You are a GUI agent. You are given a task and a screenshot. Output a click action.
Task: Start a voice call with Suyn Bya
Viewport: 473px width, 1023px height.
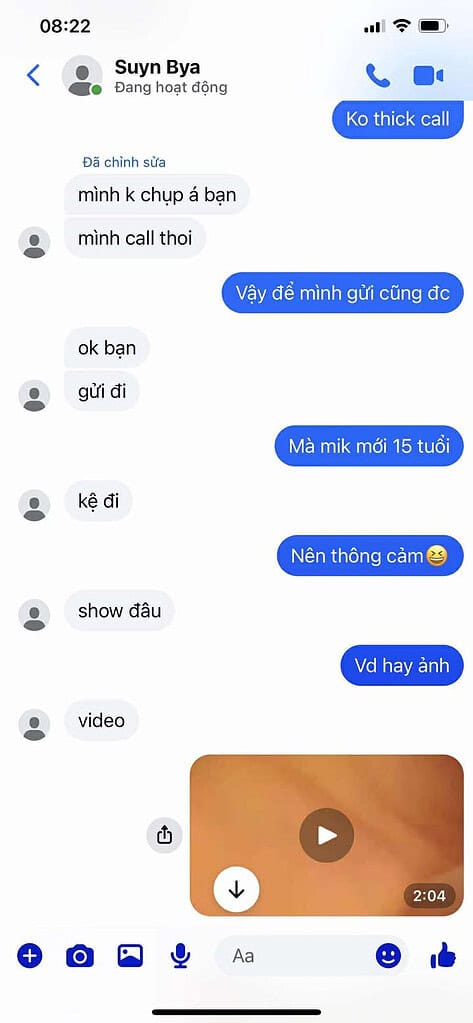(378, 76)
